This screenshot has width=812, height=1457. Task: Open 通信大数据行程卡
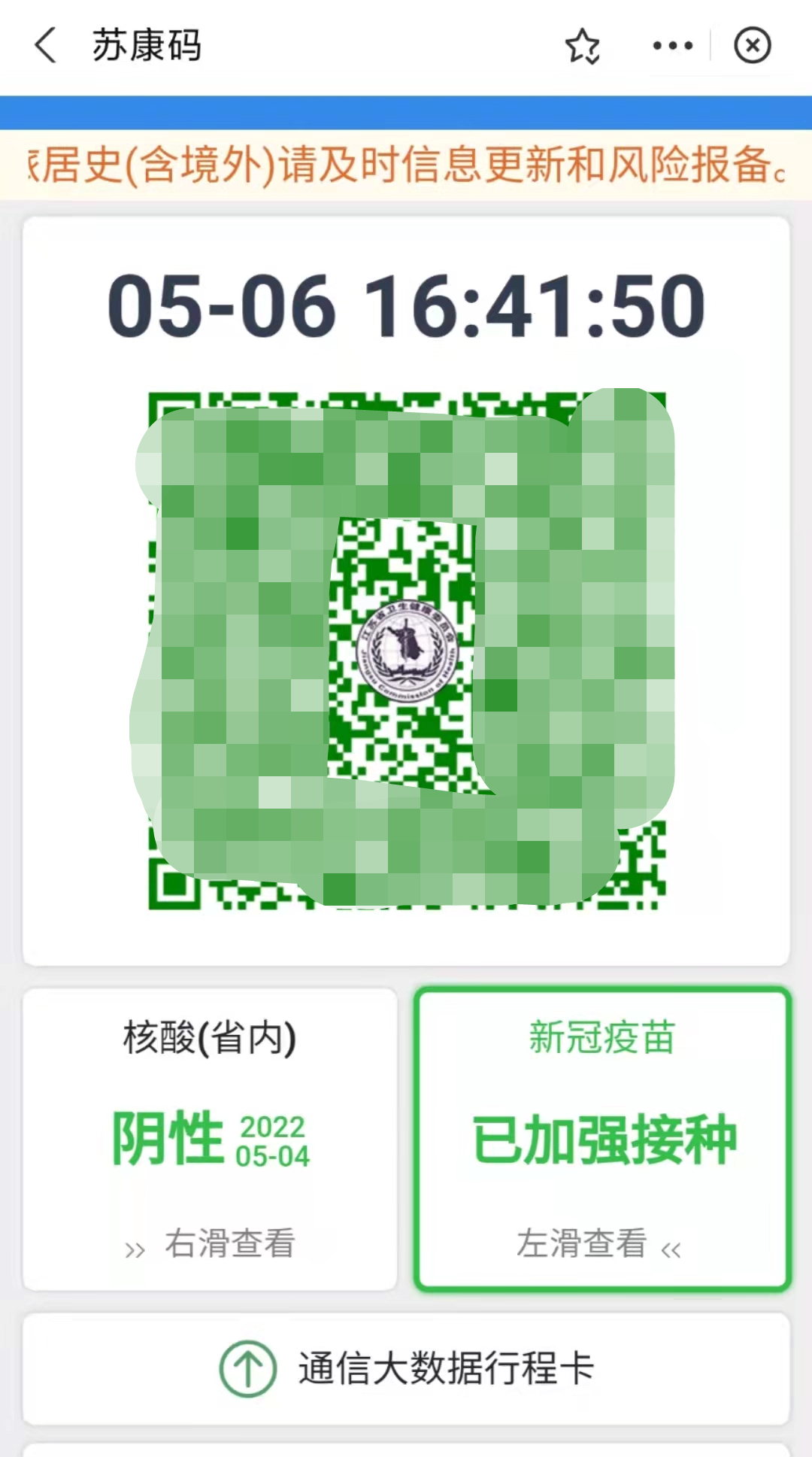pos(406,1369)
